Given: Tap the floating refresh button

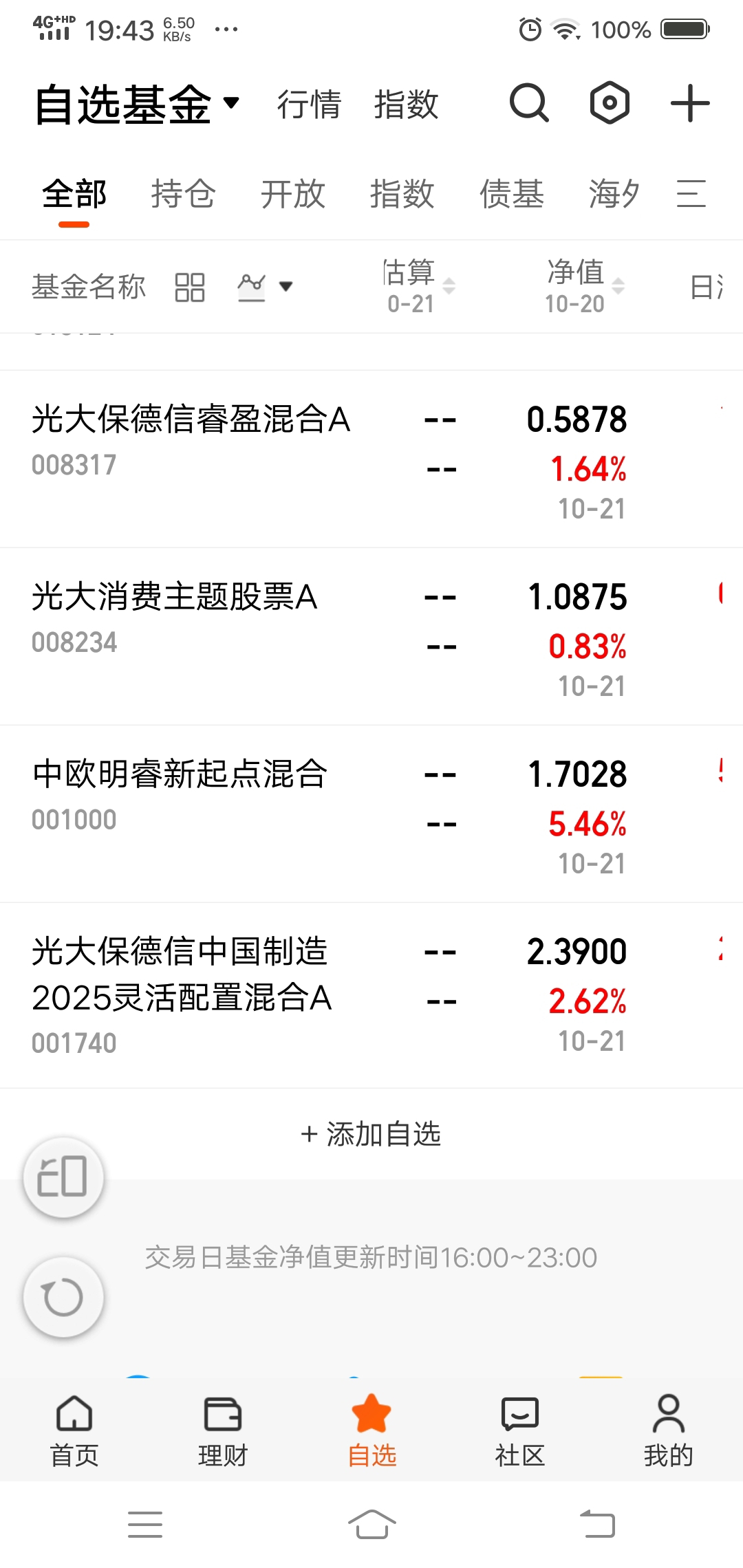Looking at the screenshot, I should 63,1298.
